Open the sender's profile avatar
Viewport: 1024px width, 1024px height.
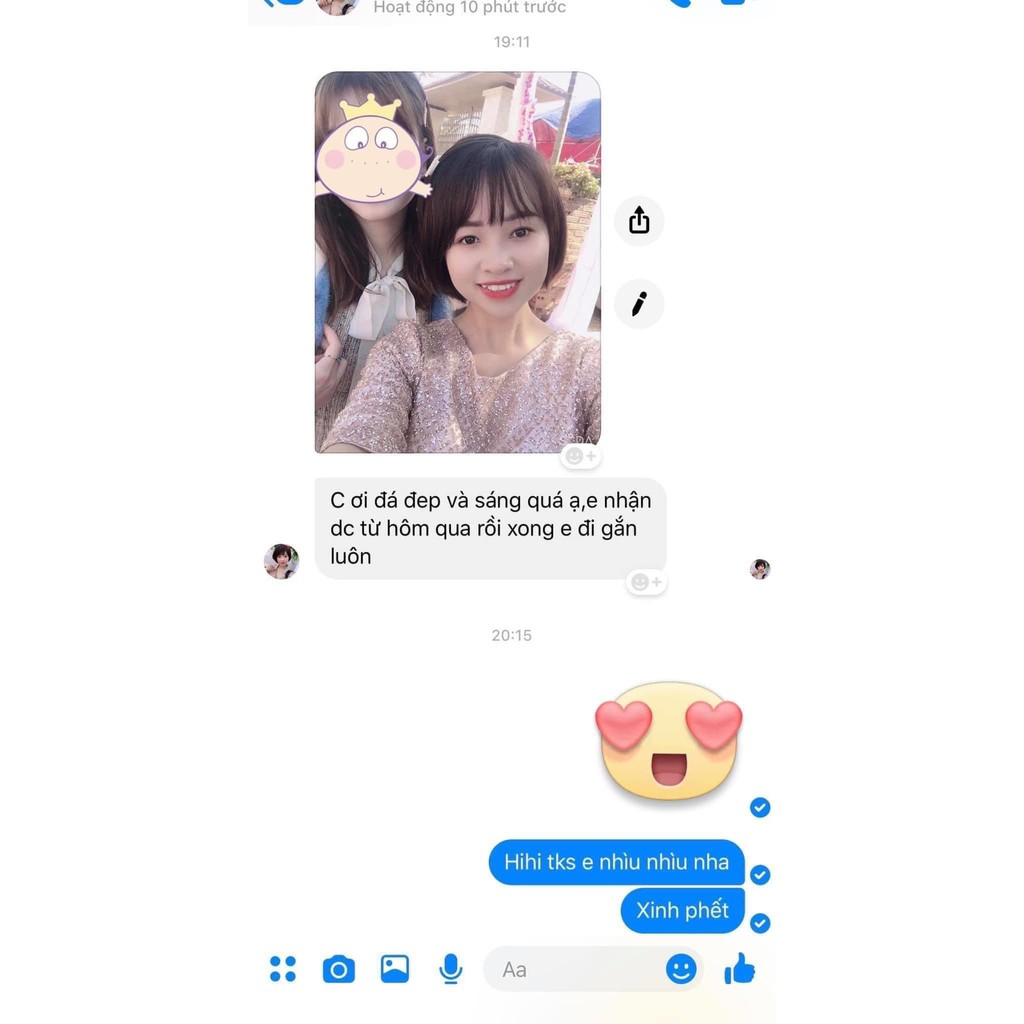click(x=281, y=561)
